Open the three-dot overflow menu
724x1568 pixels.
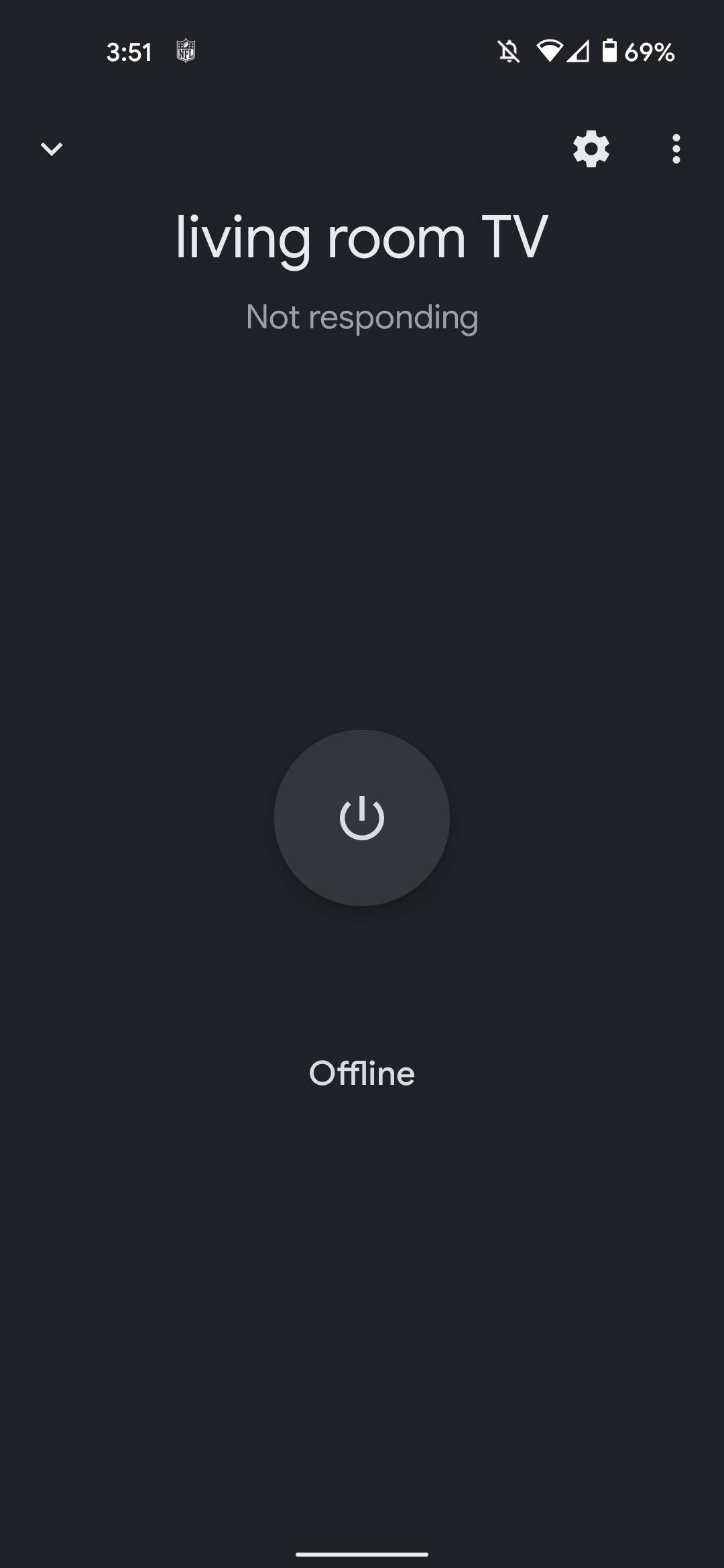pos(676,149)
